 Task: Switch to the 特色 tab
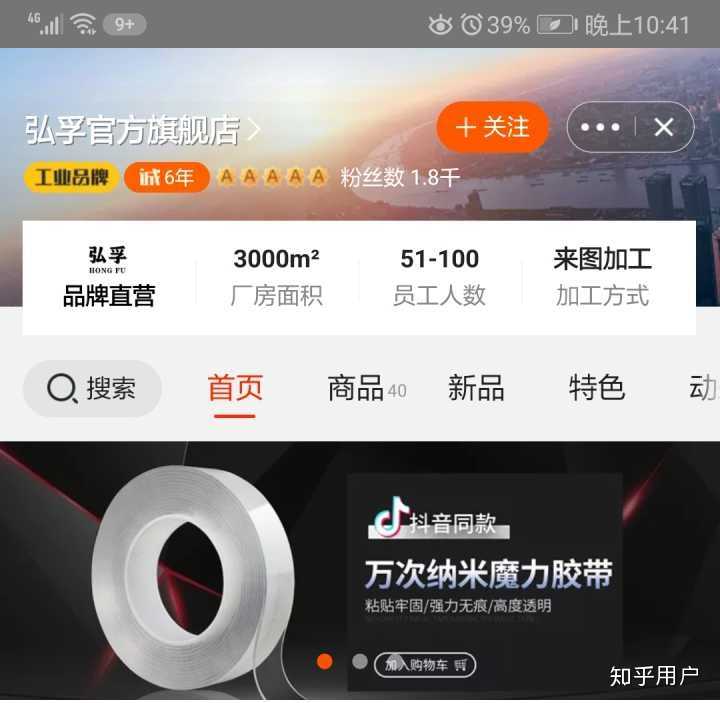point(596,388)
